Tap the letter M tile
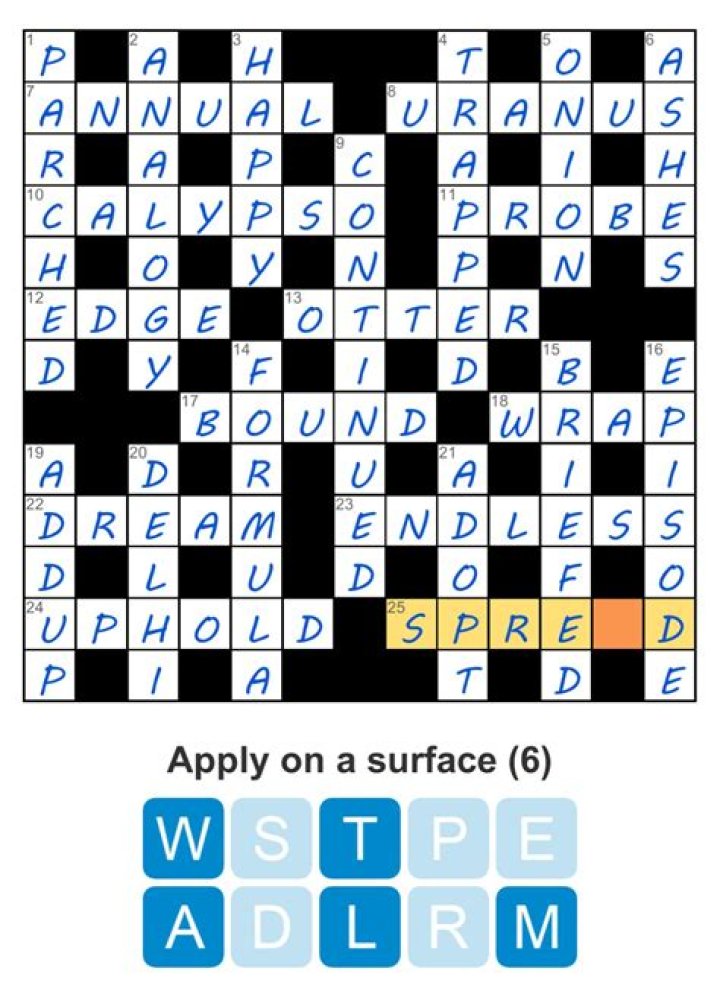The width and height of the screenshot is (720, 1003). [x=537, y=926]
